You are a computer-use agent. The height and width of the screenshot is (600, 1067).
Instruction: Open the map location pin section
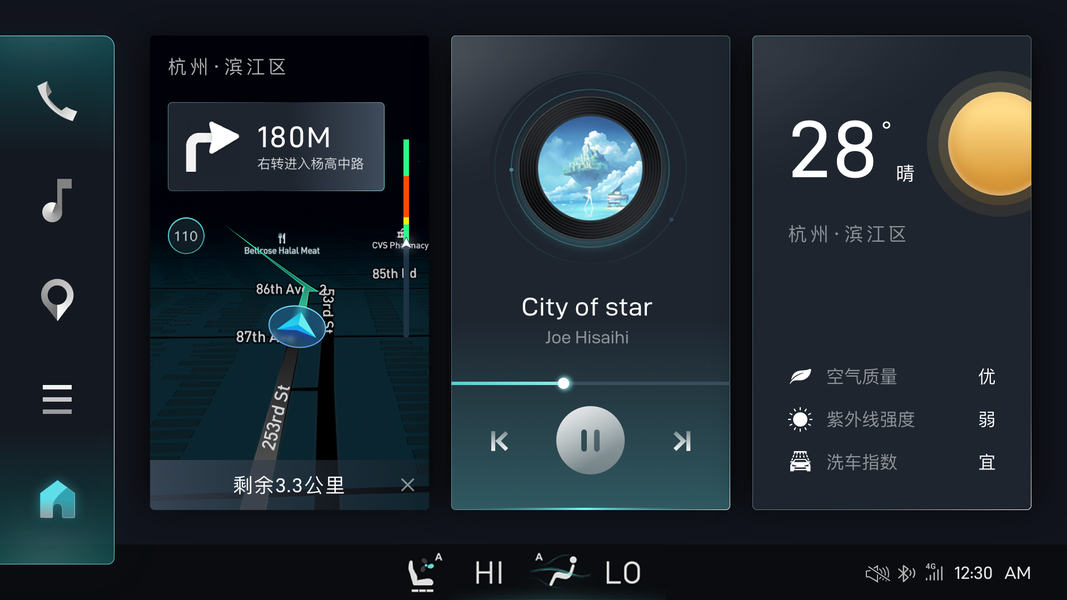tap(57, 300)
